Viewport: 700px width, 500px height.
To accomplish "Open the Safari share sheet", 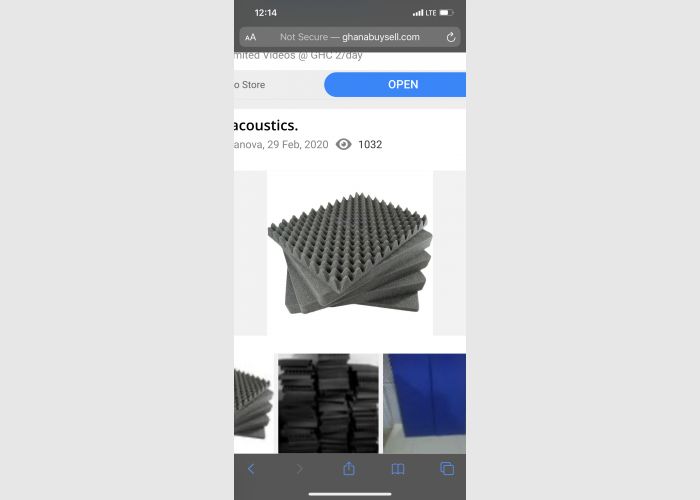I will pyautogui.click(x=349, y=468).
